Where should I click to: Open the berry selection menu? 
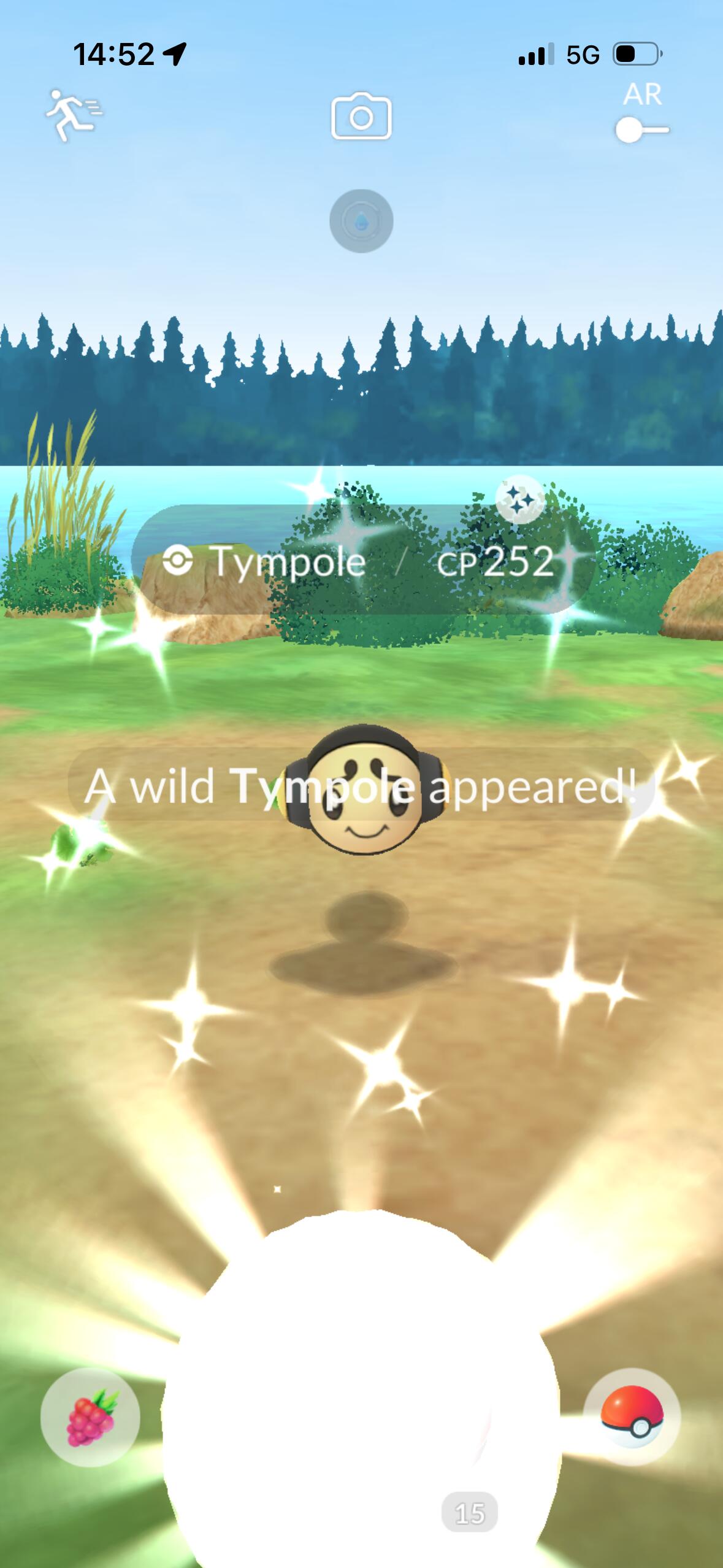pos(90,1417)
